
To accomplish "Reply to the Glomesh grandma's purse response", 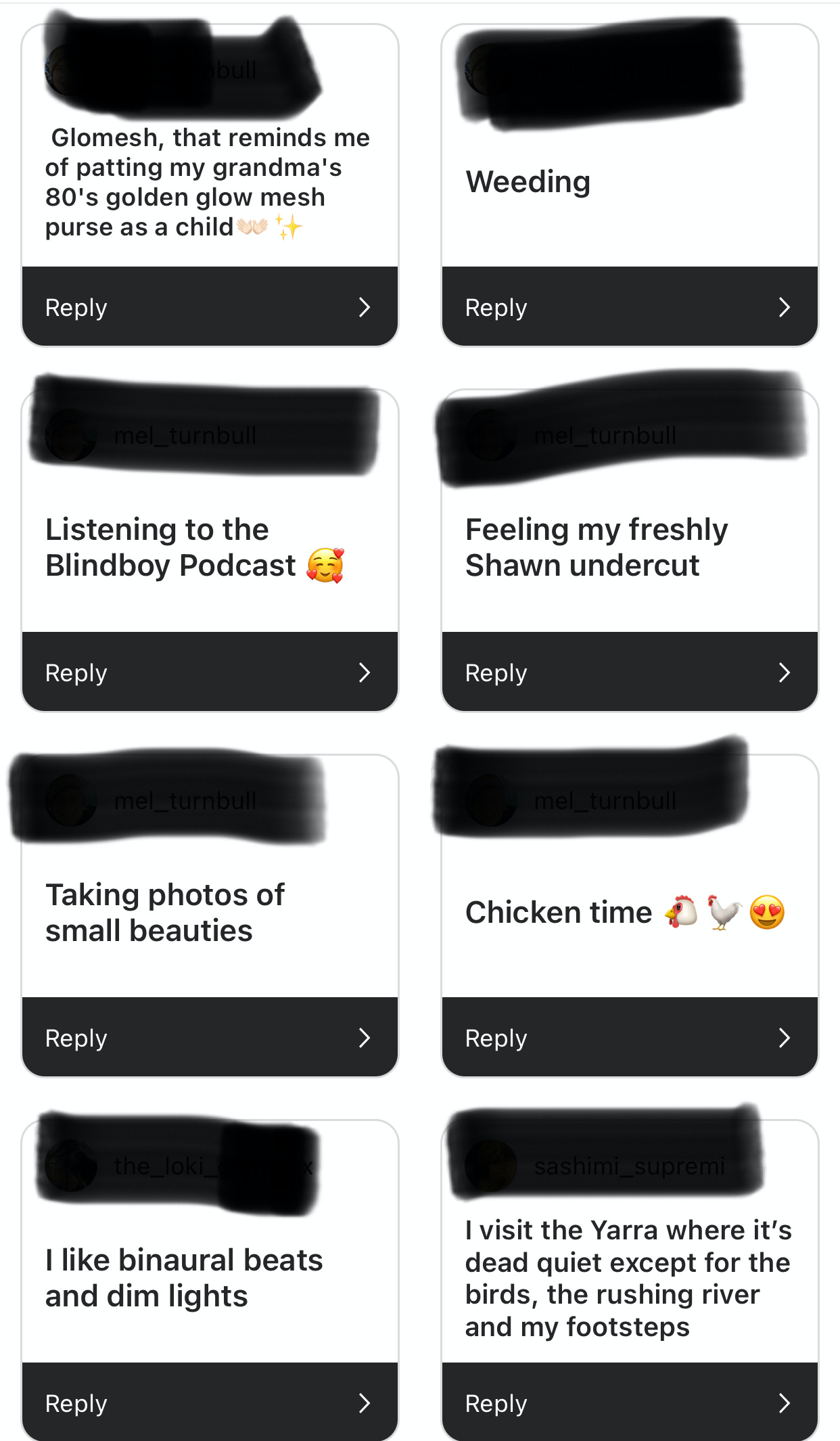I will 210,307.
